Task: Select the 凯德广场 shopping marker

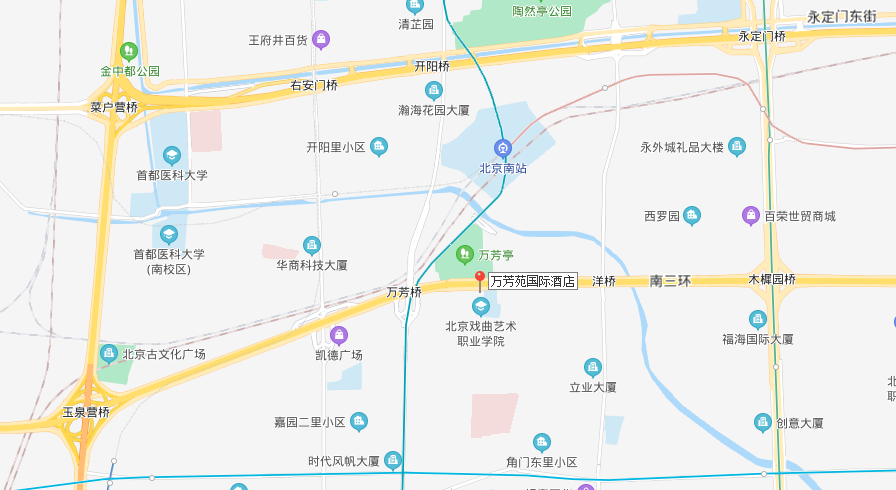Action: (x=339, y=335)
